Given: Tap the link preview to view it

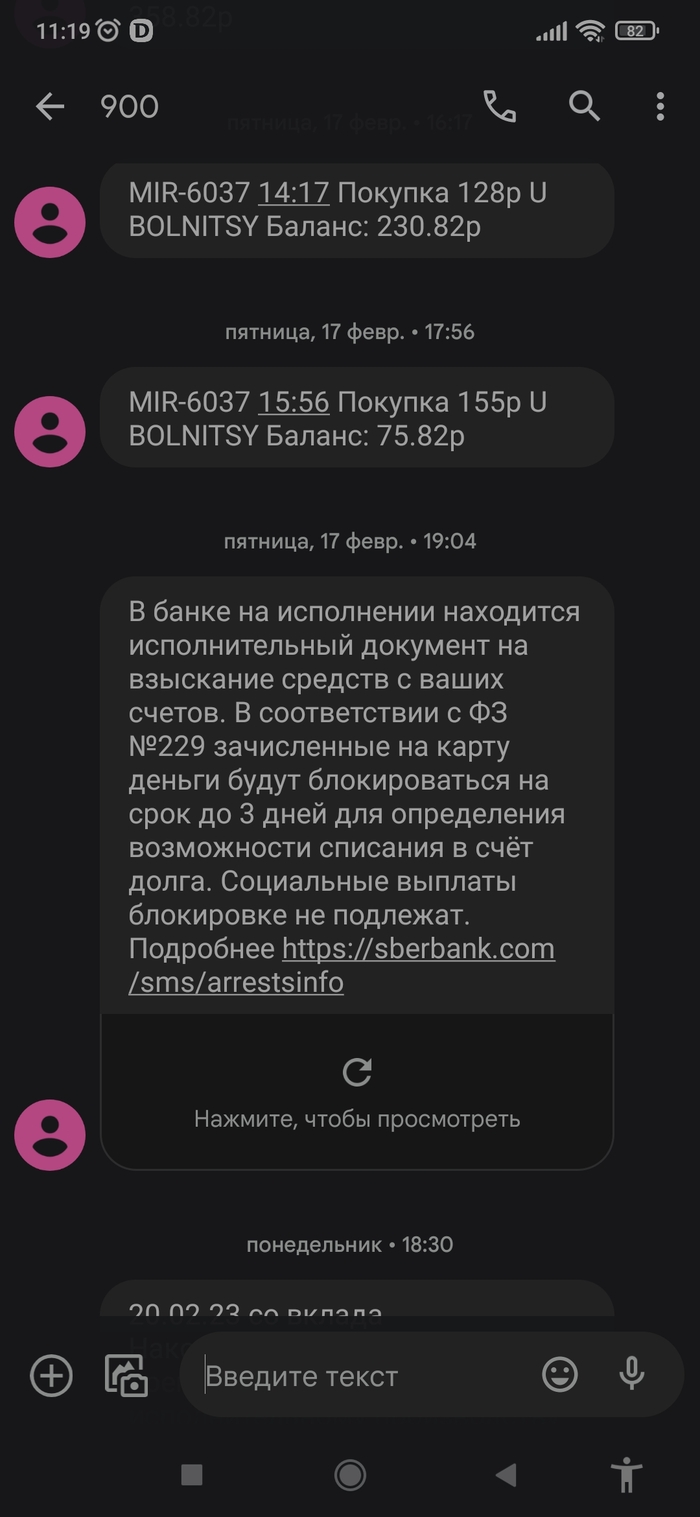Looking at the screenshot, I should pos(357,1092).
